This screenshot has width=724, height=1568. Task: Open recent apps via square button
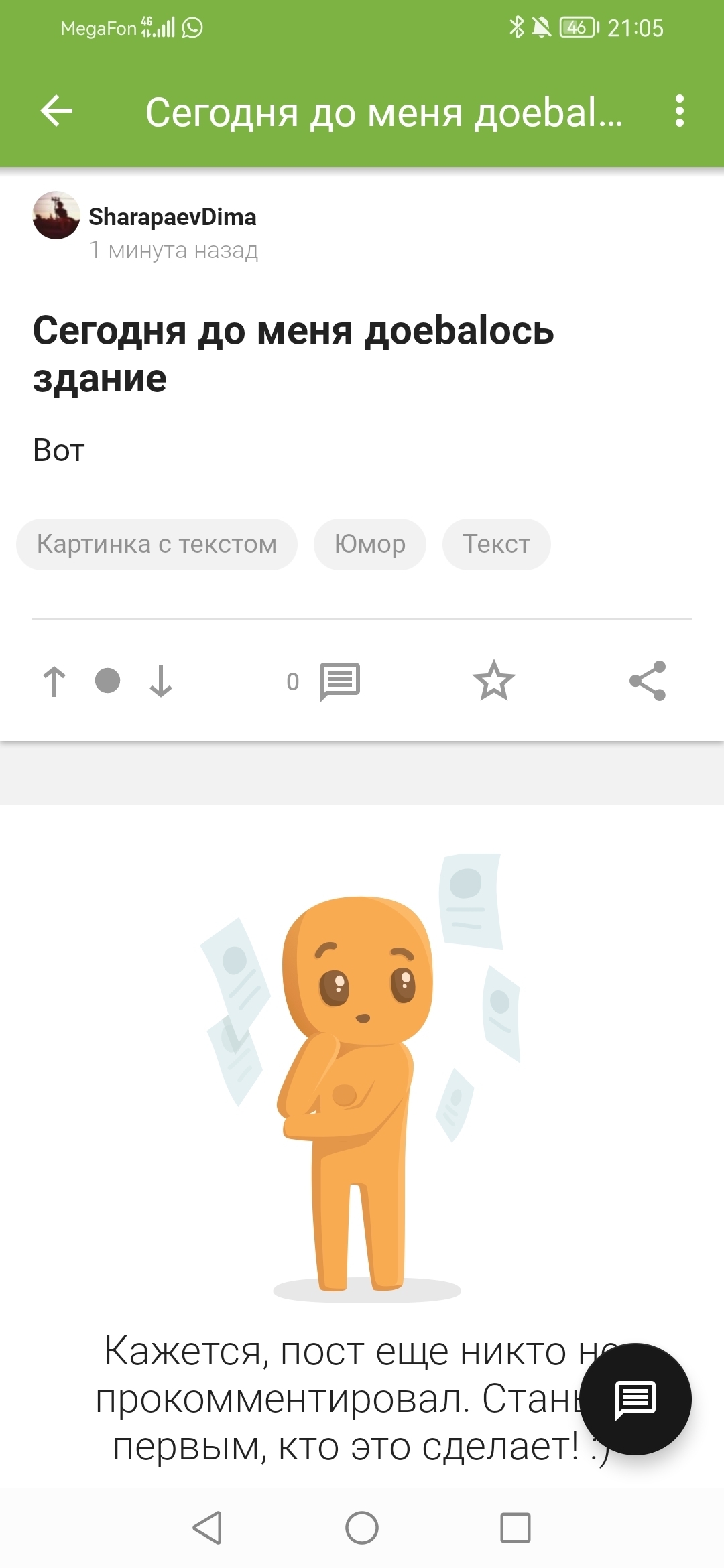point(516,1528)
